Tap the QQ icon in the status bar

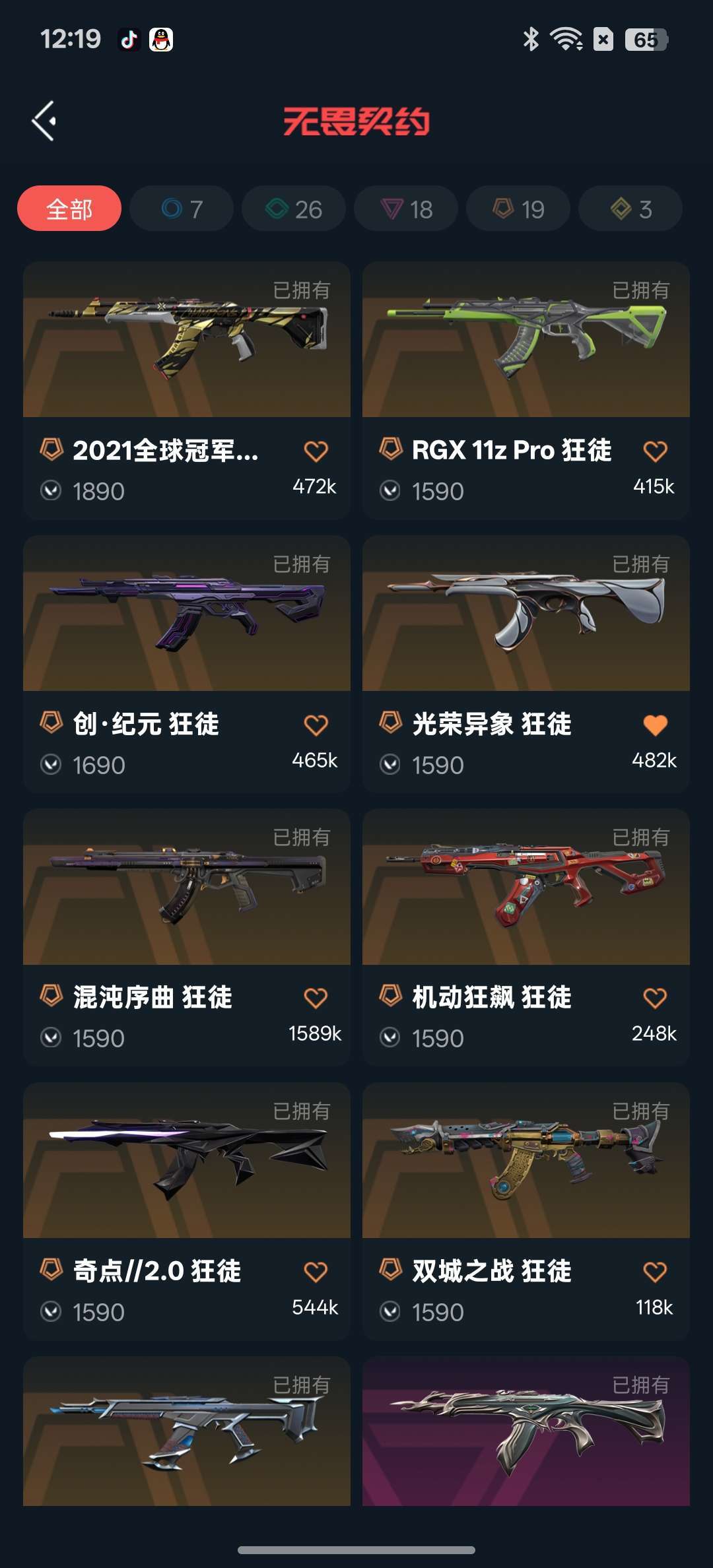pyautogui.click(x=160, y=40)
